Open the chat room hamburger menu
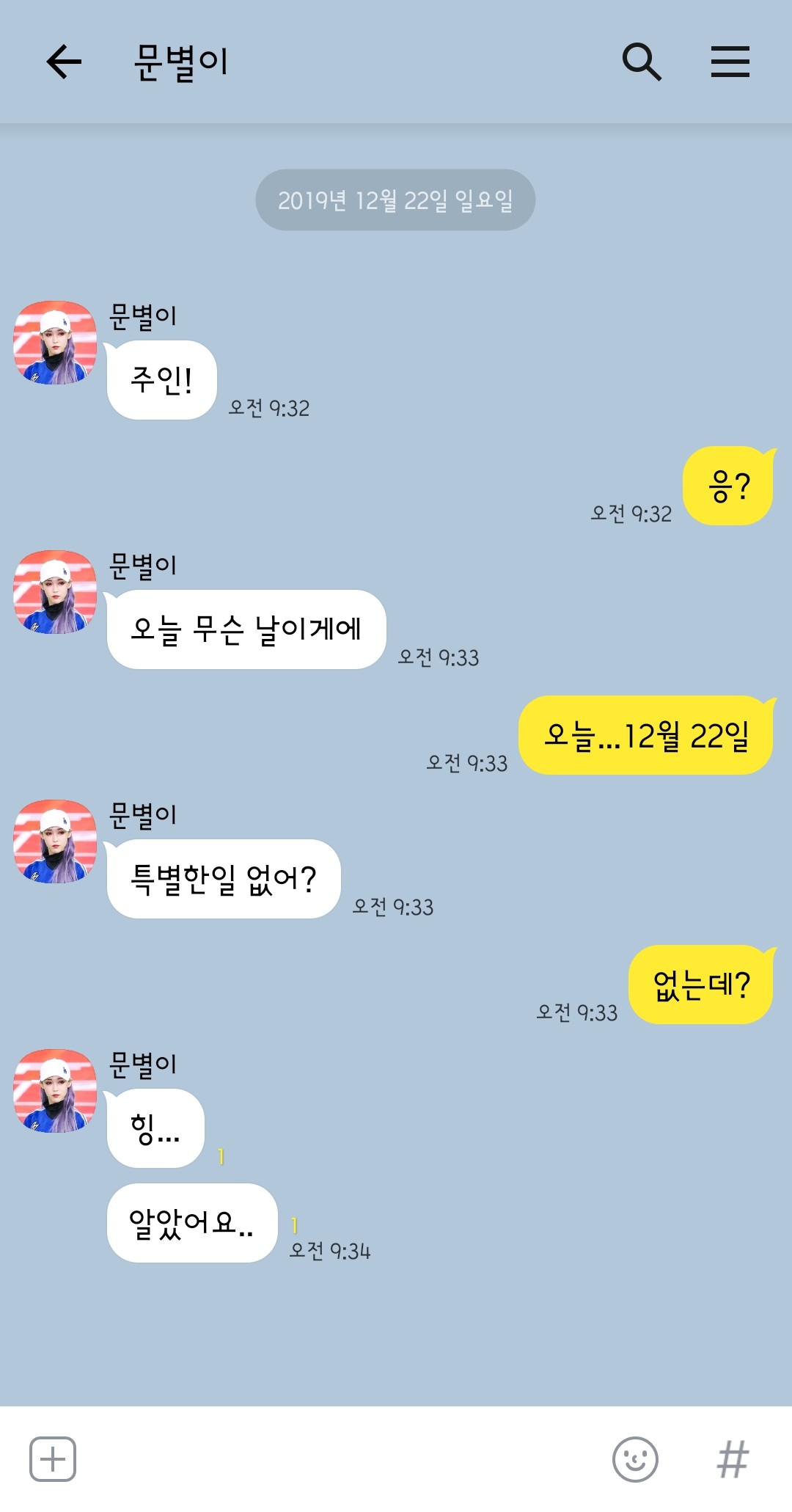 click(730, 62)
